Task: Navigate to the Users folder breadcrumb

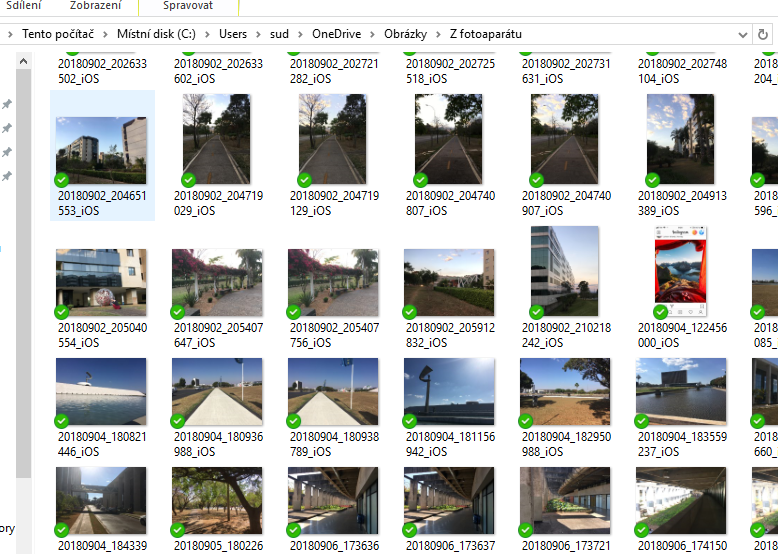Action: (233, 34)
